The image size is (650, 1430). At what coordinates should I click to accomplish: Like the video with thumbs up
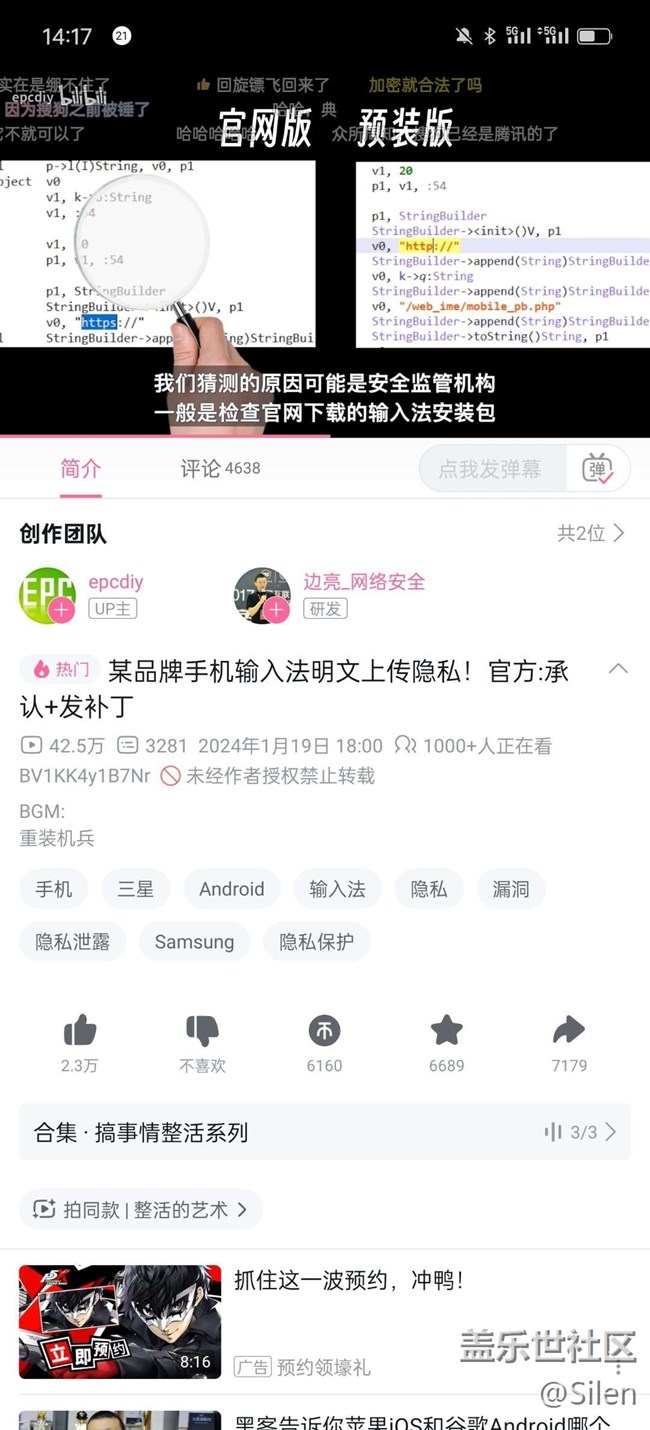(80, 1043)
